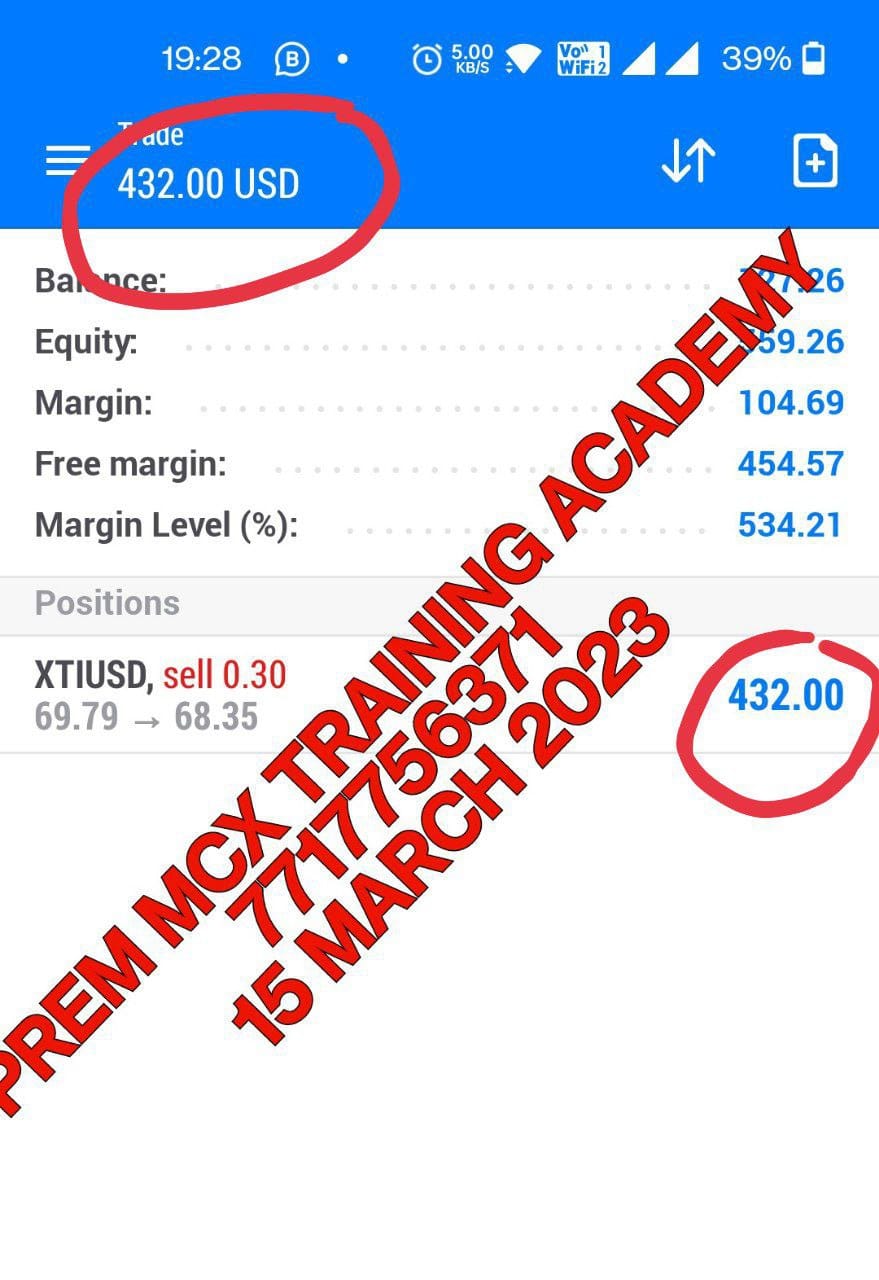Open the XTIUSD sell 0.30 position

click(x=300, y=695)
